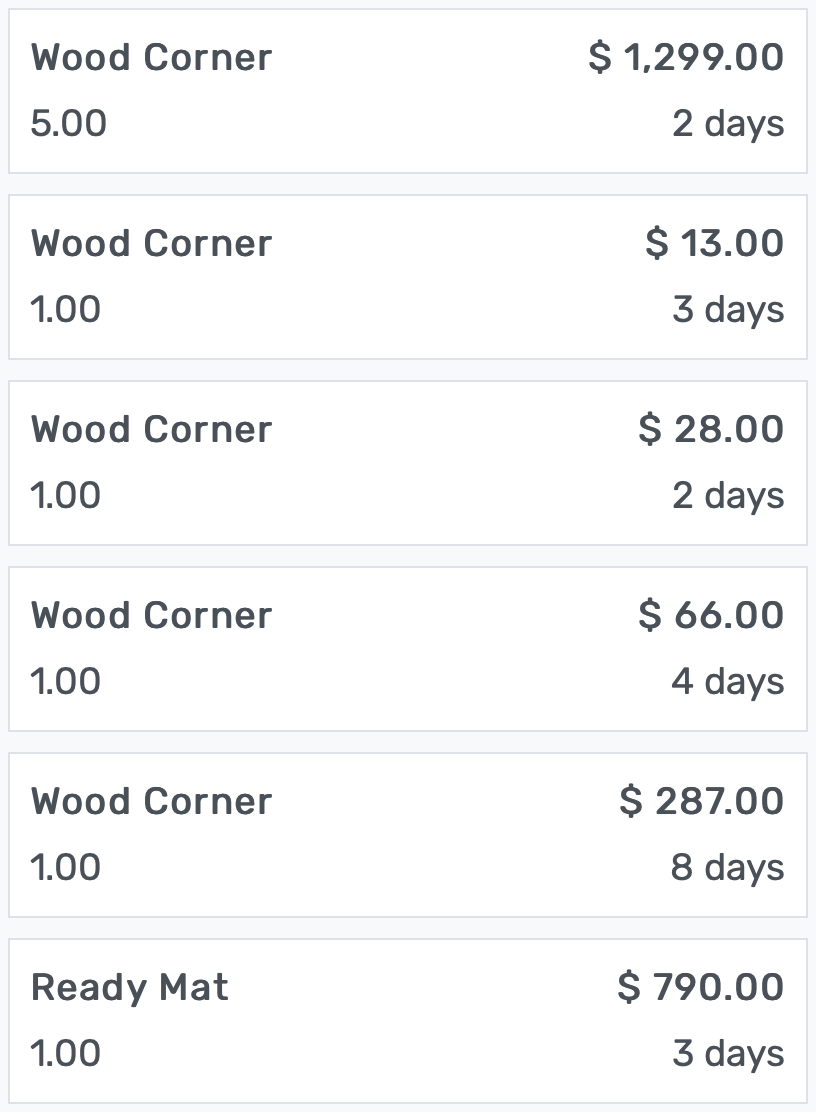Screen dimensions: 816x1112
Task: Click the price $ 66.00
Action: click(x=714, y=615)
